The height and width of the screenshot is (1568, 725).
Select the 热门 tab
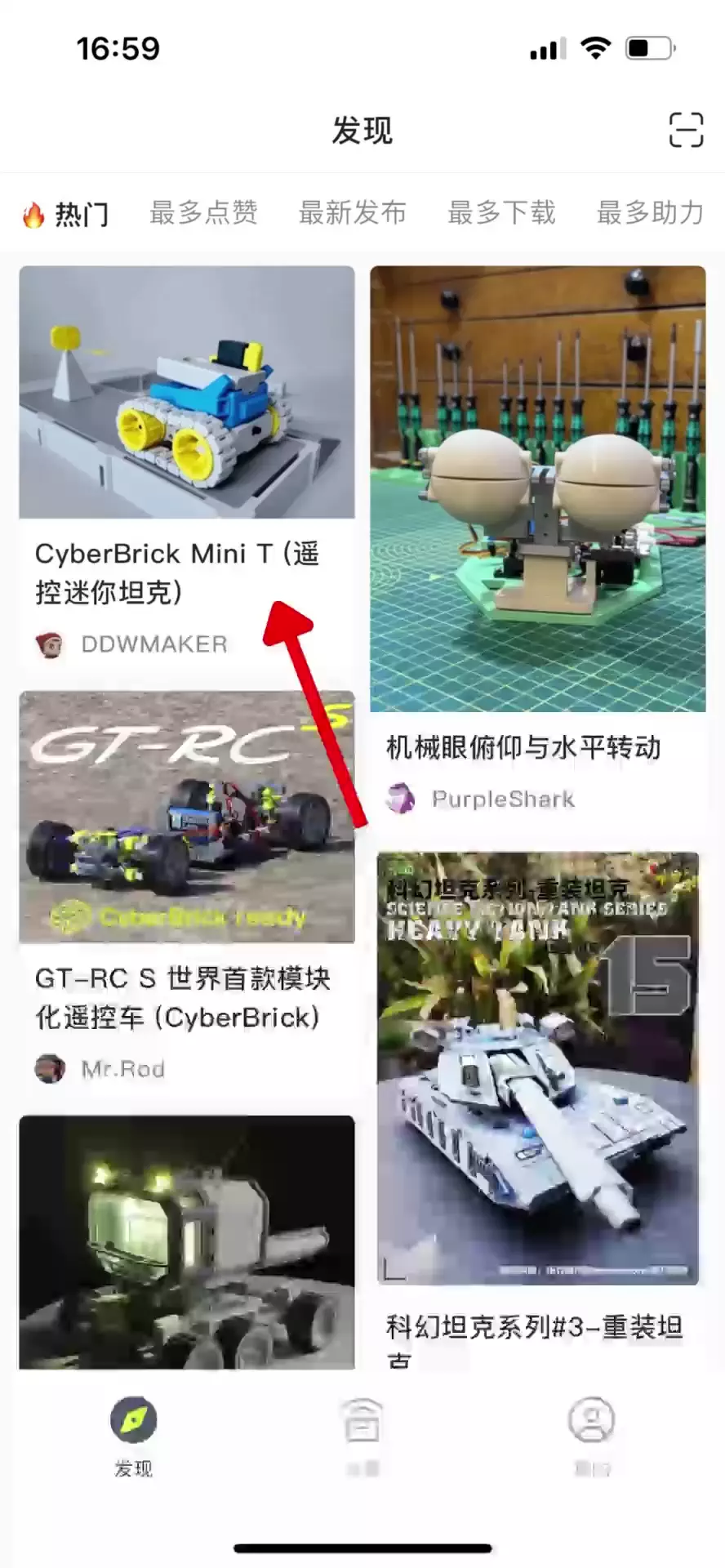click(x=67, y=214)
